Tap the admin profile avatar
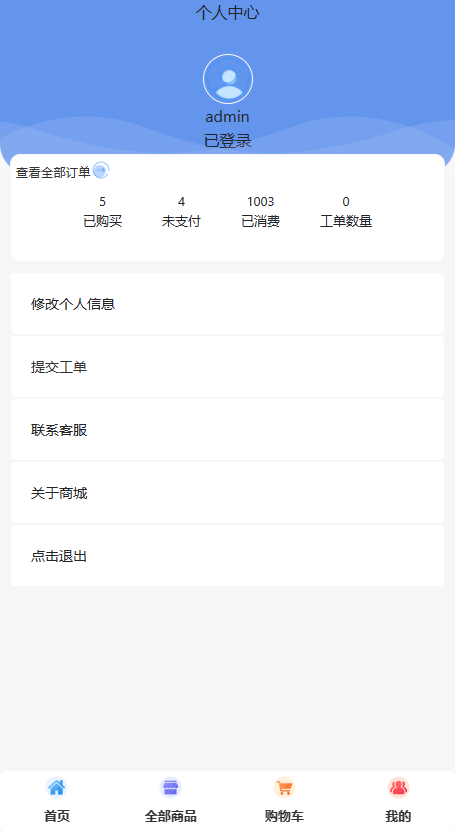This screenshot has height=831, width=455. coord(228,79)
